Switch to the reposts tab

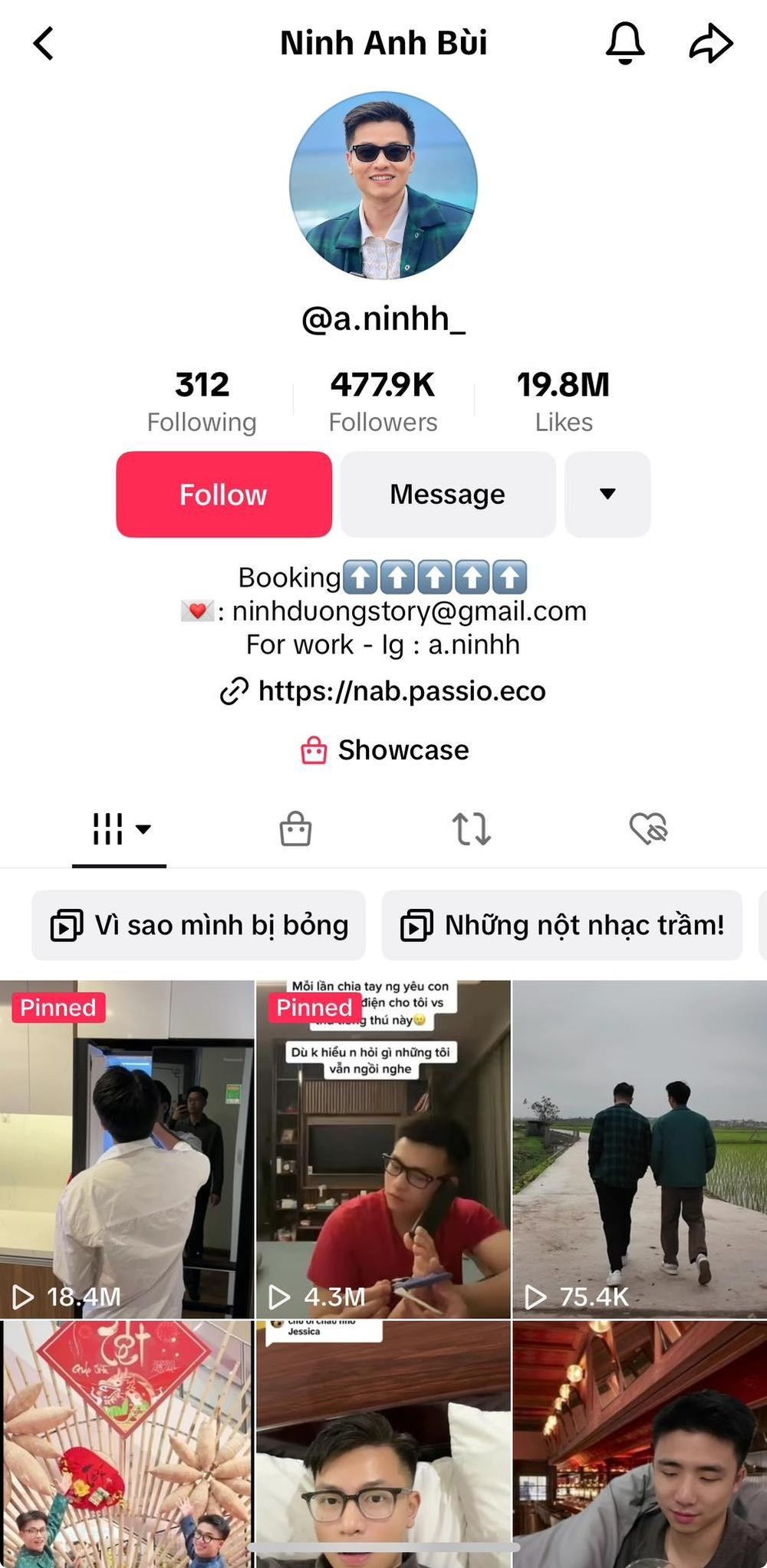click(x=471, y=828)
